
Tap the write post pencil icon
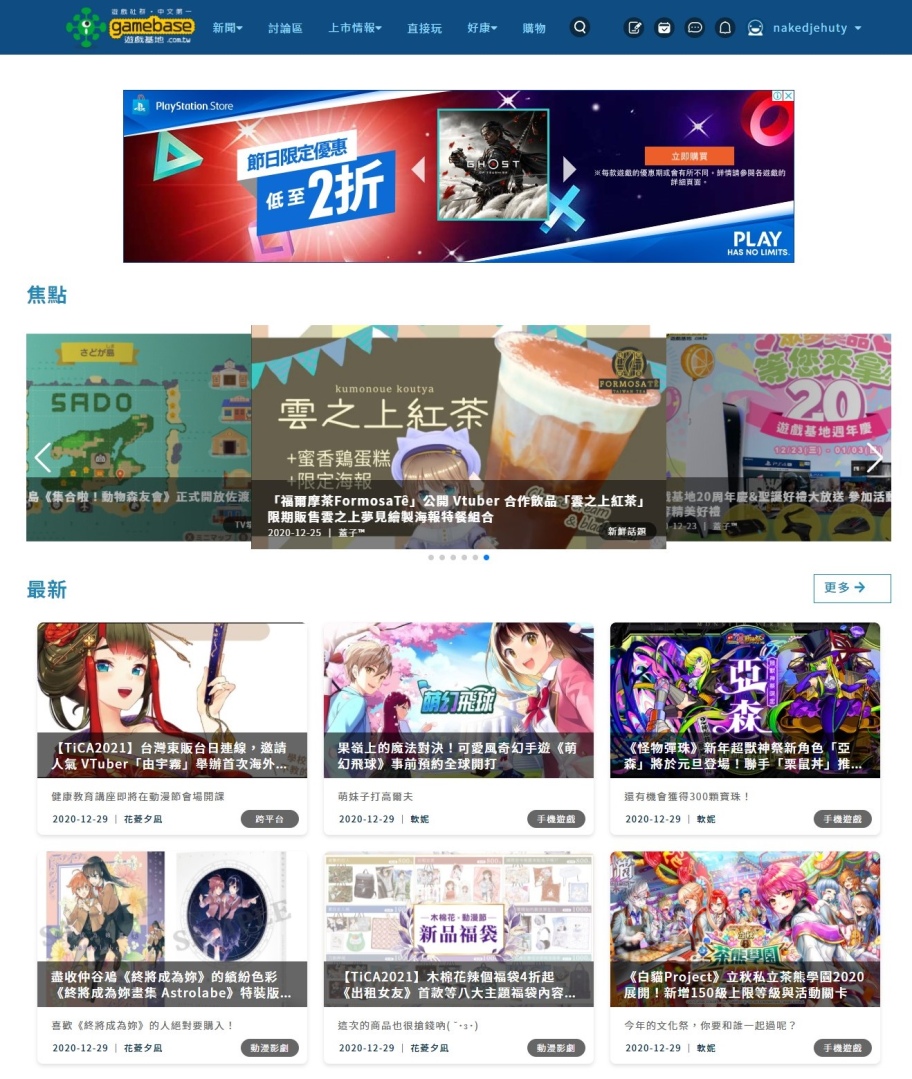point(634,28)
